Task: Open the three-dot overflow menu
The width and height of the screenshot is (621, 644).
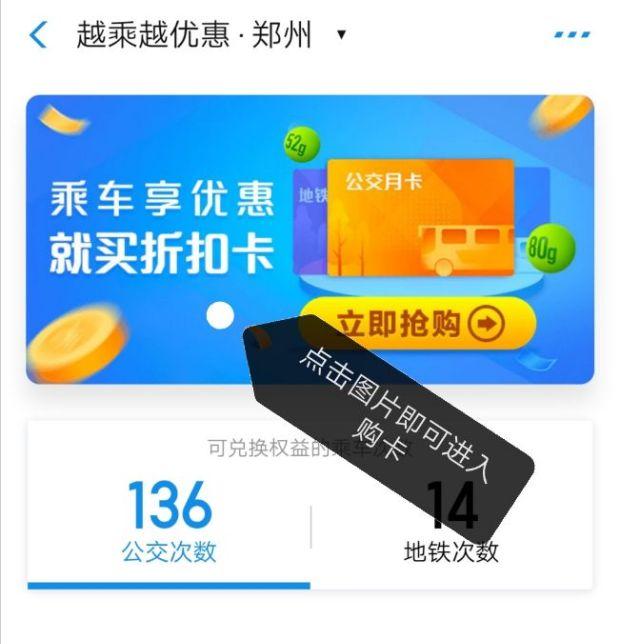Action: 572,36
